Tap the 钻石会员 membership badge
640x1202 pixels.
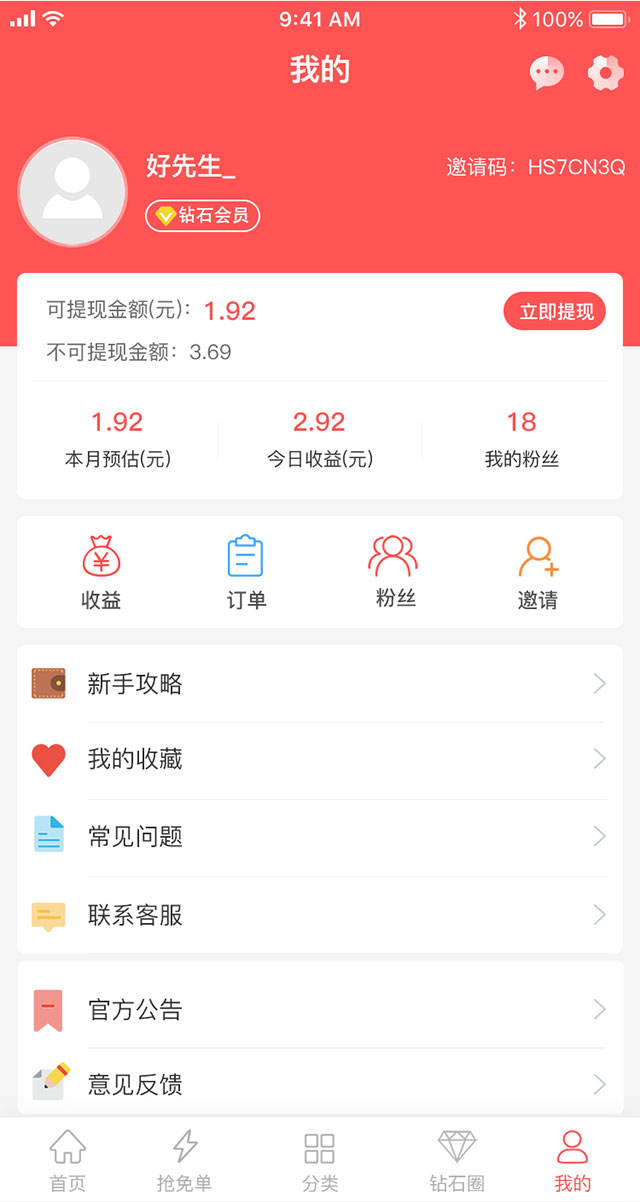coord(203,216)
